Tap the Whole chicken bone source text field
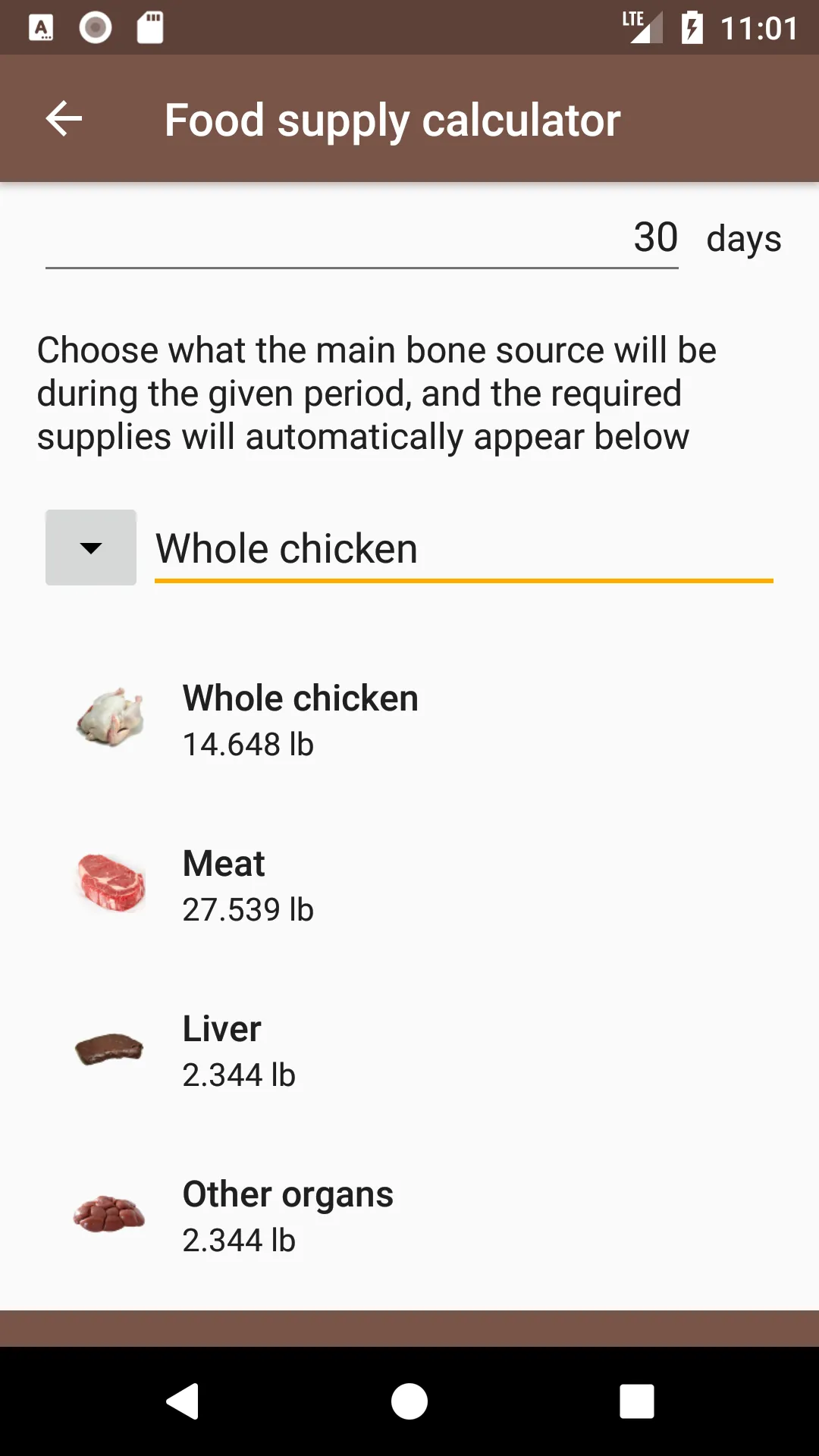The height and width of the screenshot is (1456, 819). (x=463, y=549)
